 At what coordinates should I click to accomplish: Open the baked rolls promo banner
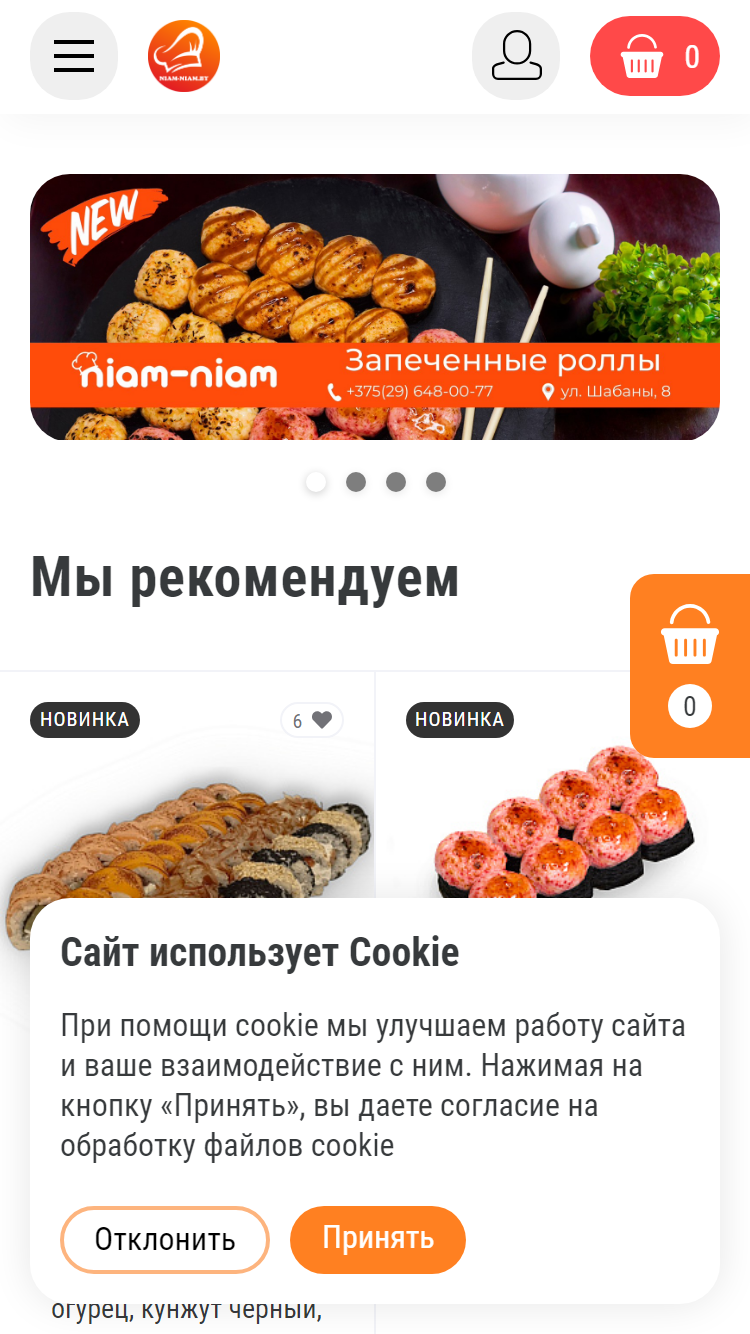(x=375, y=307)
